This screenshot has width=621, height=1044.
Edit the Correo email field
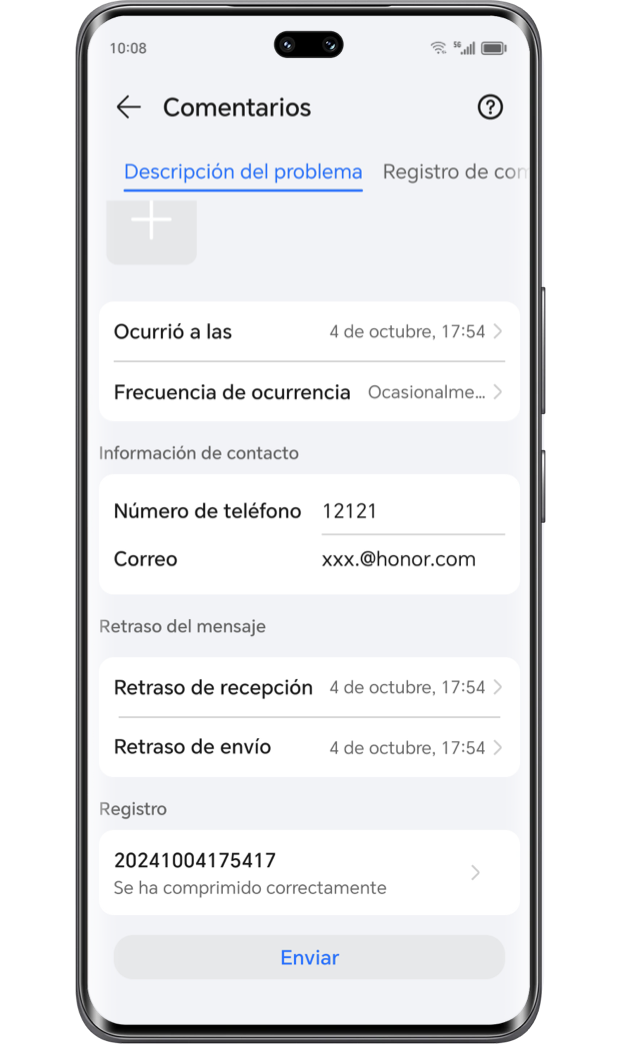click(413, 559)
